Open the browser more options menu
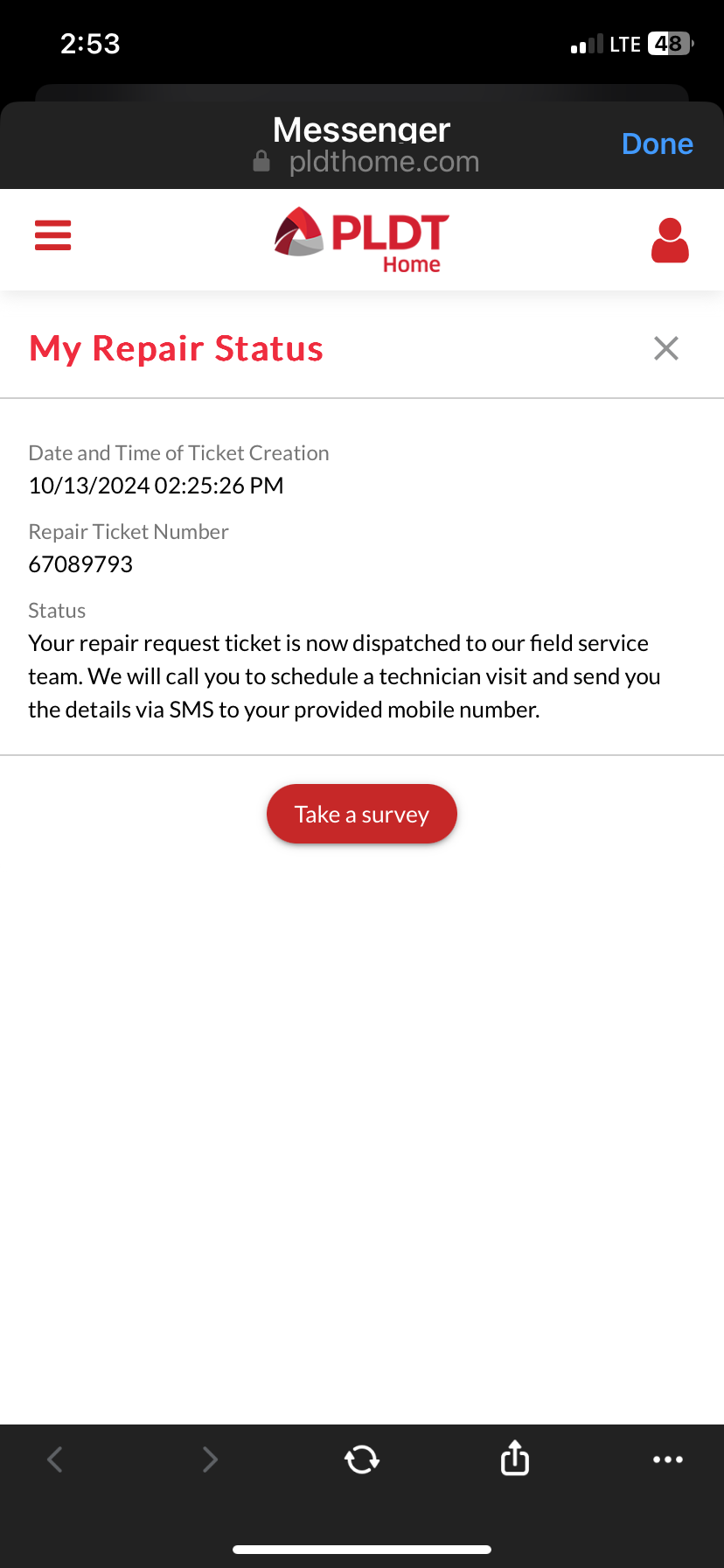 point(668,1459)
